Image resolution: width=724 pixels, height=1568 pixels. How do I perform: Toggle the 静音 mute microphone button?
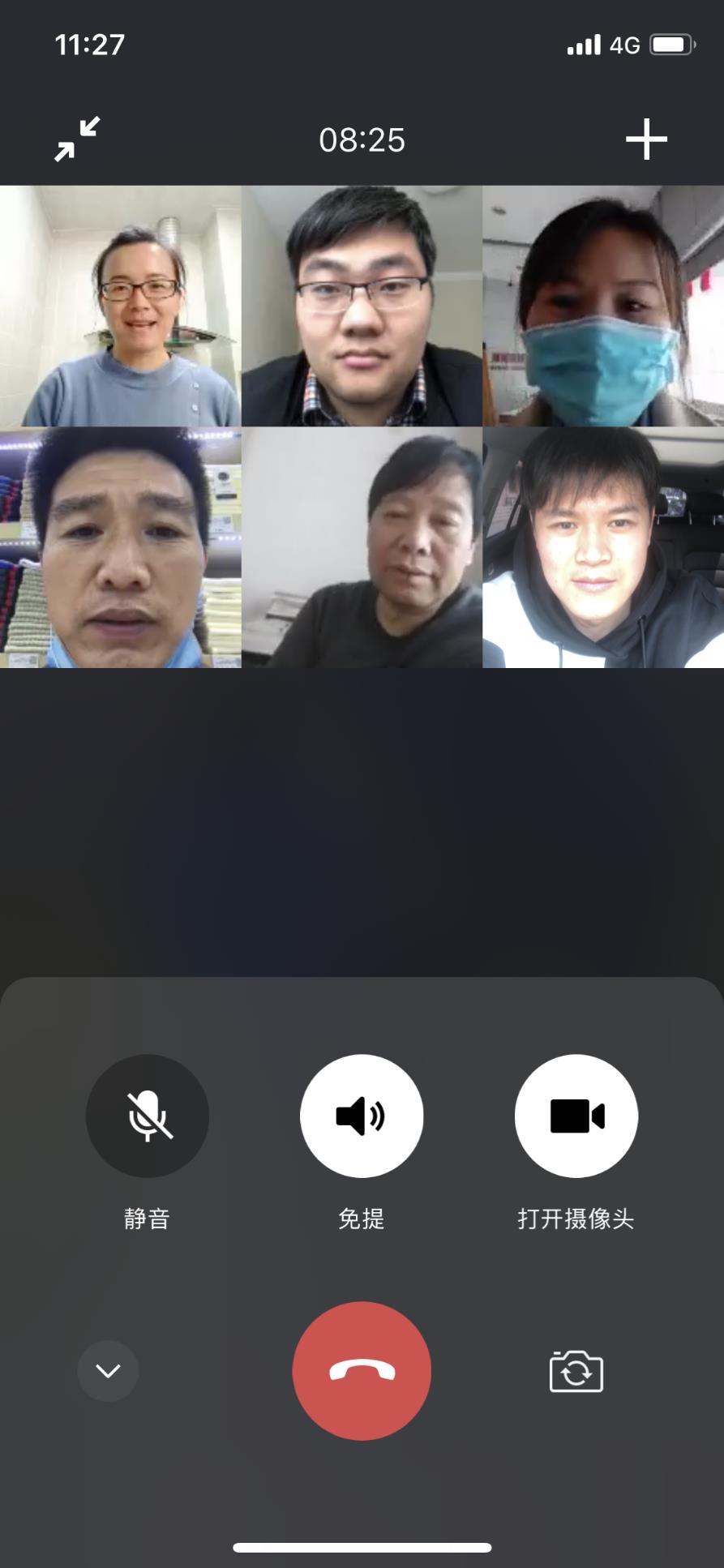(148, 1116)
